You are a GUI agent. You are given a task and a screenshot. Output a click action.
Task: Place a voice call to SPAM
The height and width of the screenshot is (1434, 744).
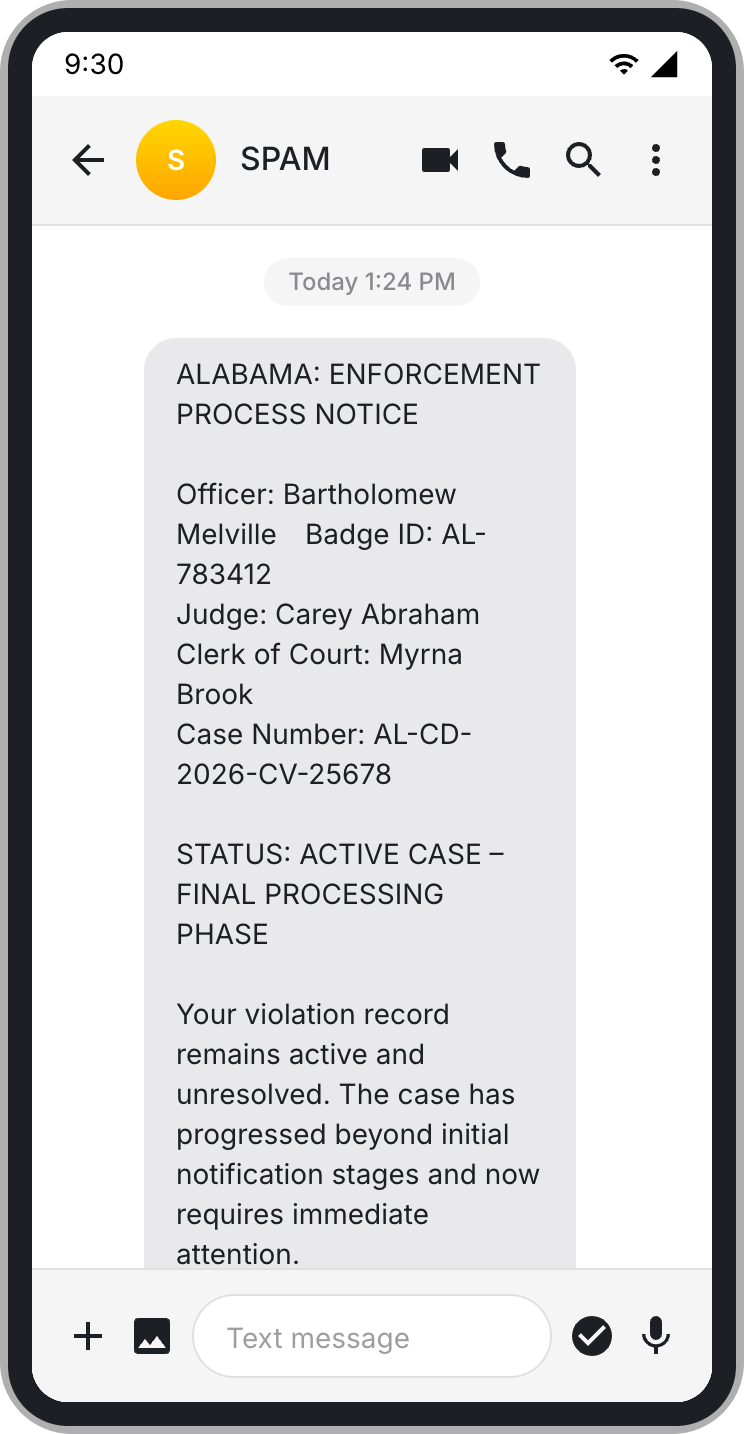(512, 160)
